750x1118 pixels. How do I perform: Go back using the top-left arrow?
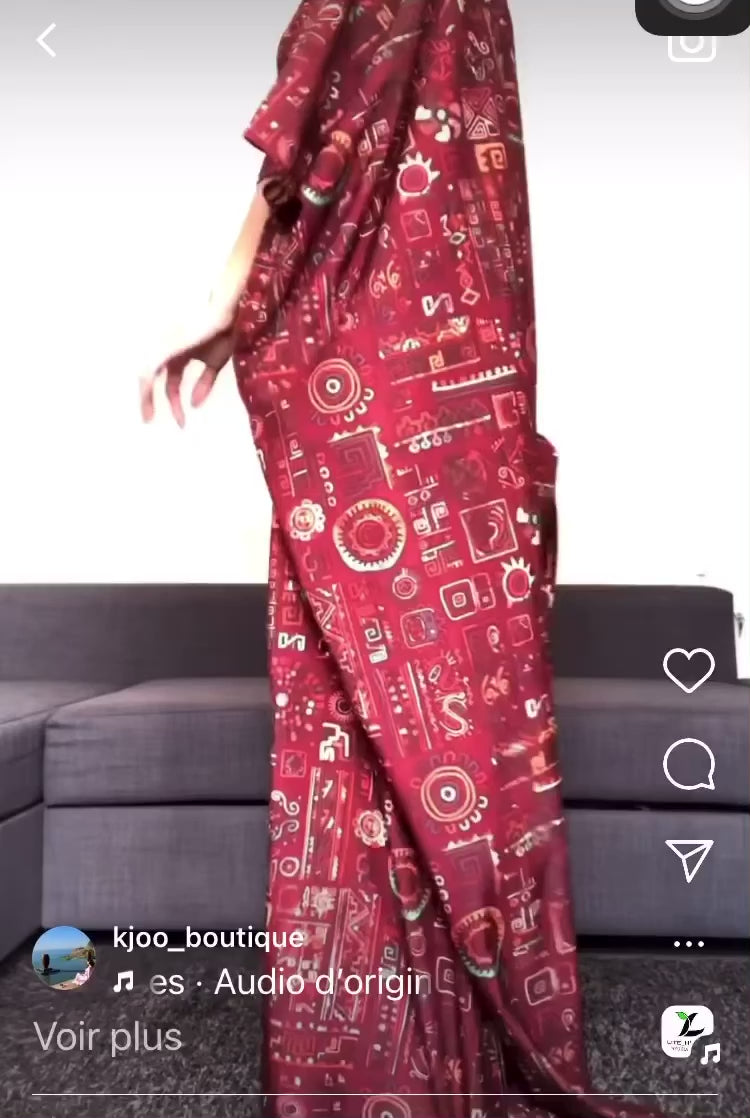click(46, 41)
